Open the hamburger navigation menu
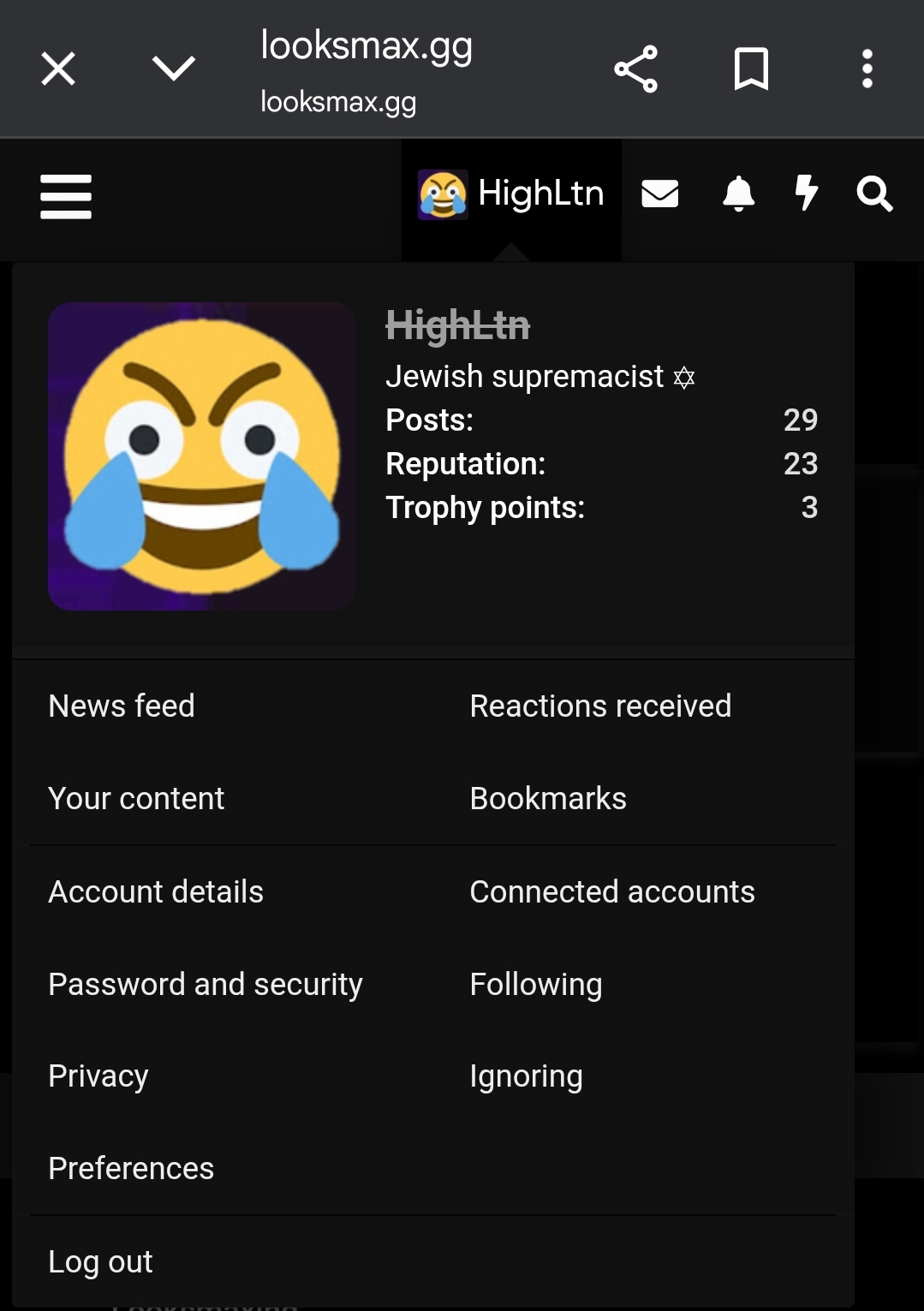Screen dimensions: 924x1311 tap(66, 195)
